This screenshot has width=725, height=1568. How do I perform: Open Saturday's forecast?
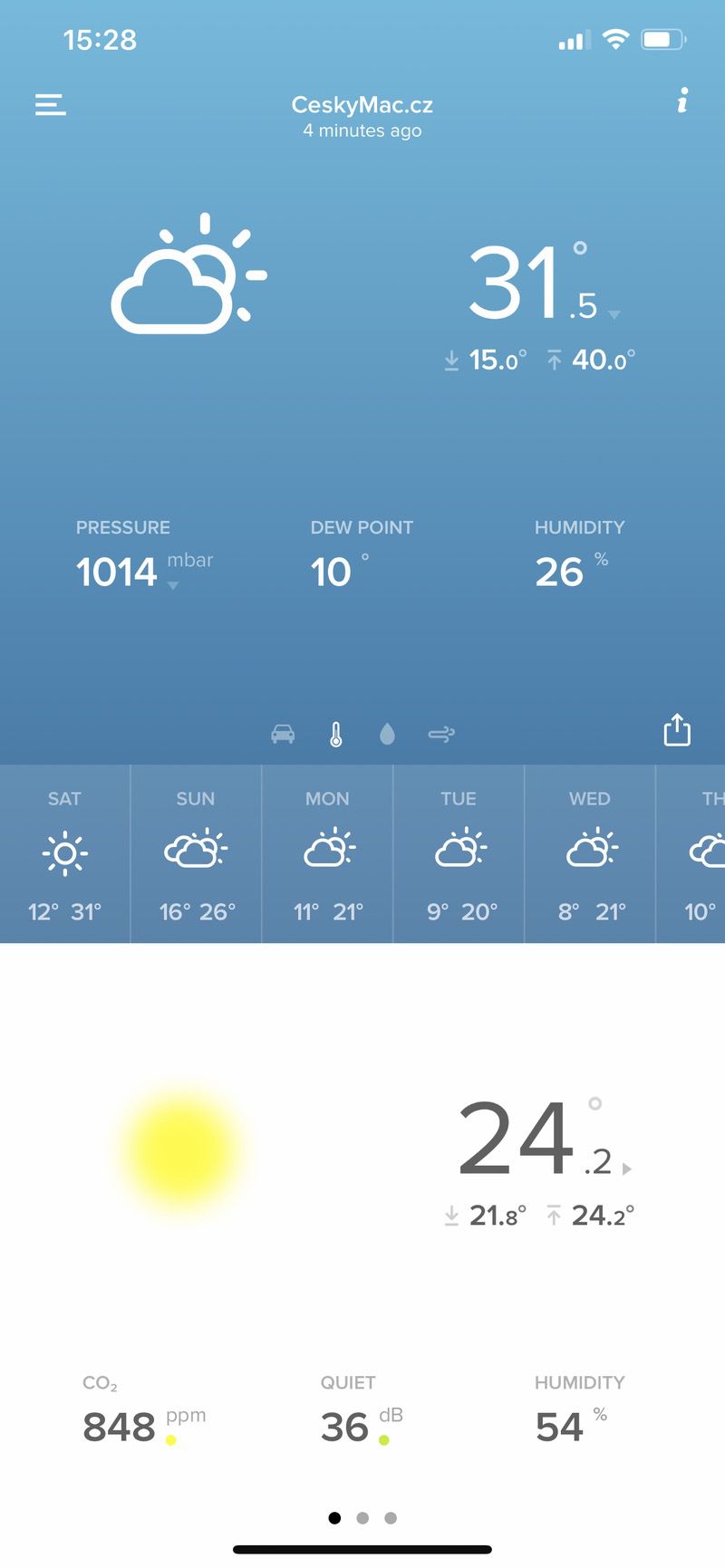[65, 854]
